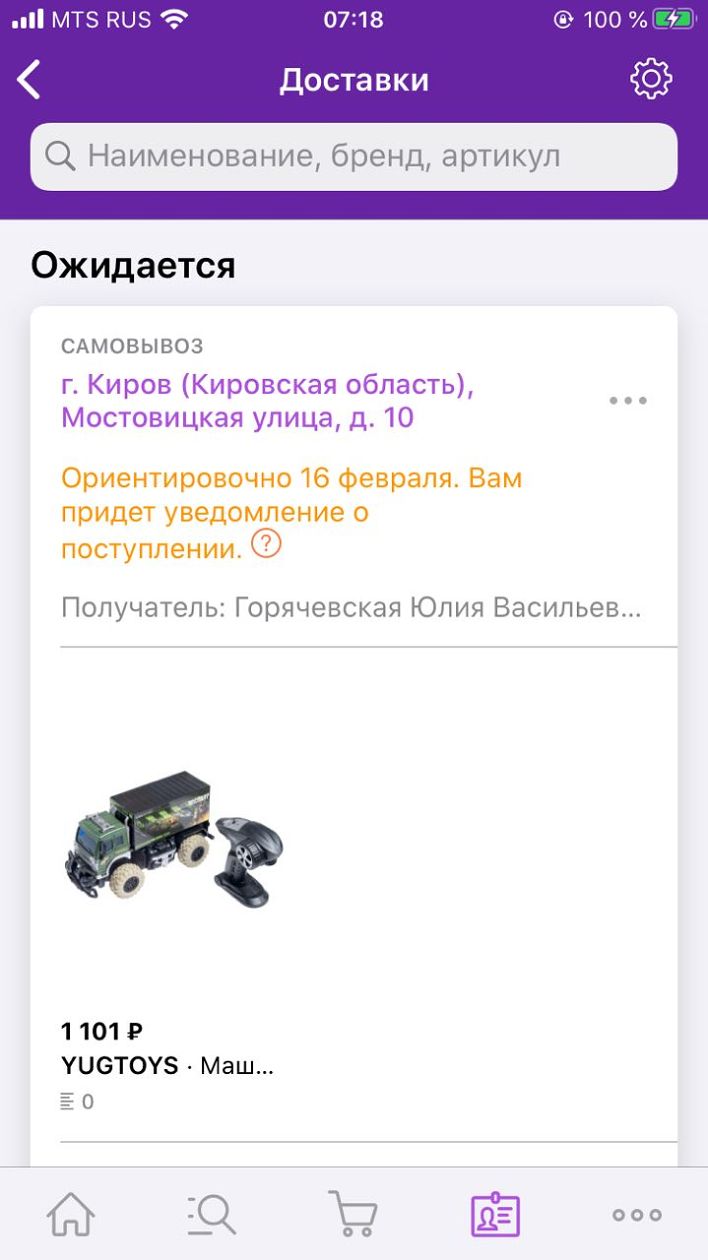Open the profile tab

pos(495,1215)
